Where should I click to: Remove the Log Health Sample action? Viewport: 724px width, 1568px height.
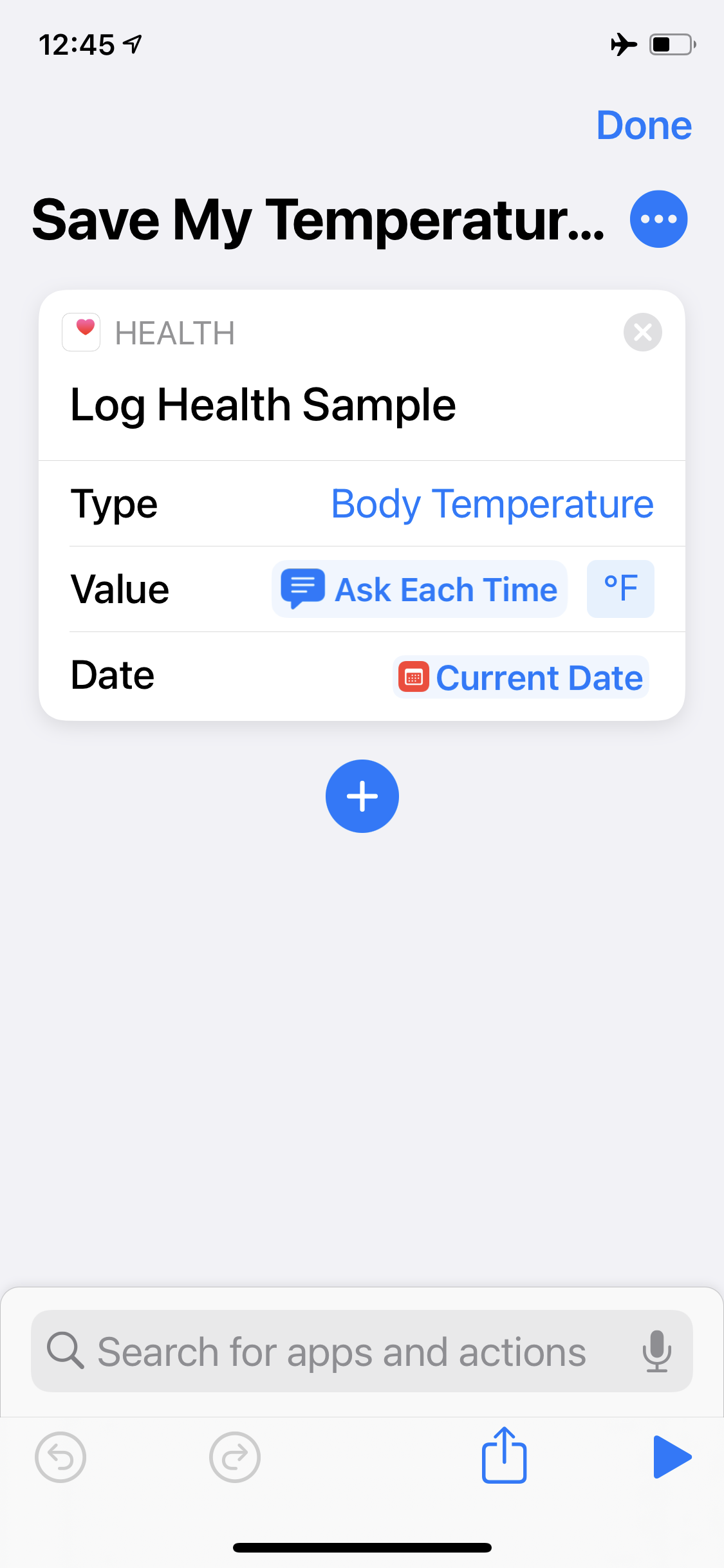(642, 332)
